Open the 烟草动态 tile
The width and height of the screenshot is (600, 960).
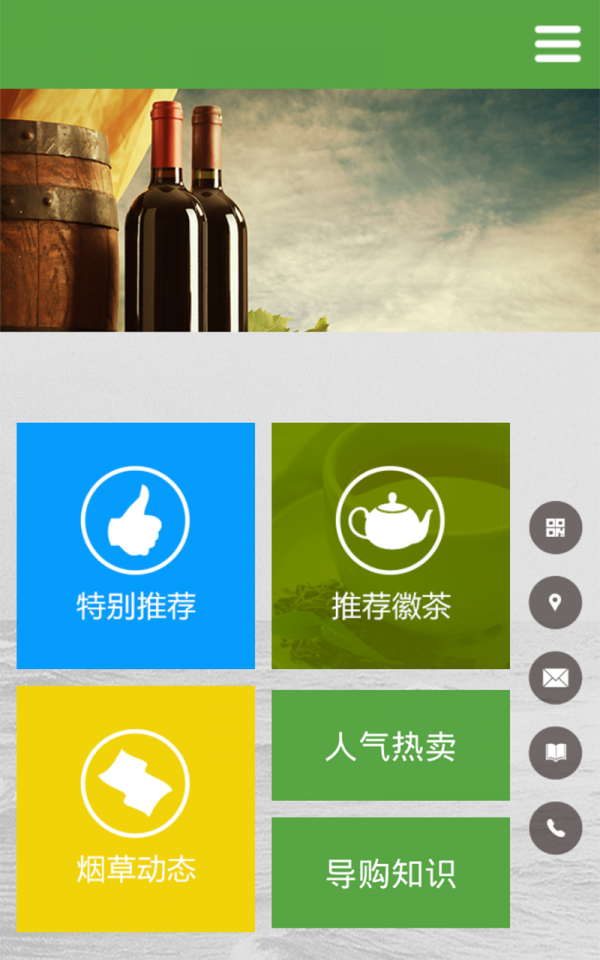(136, 809)
